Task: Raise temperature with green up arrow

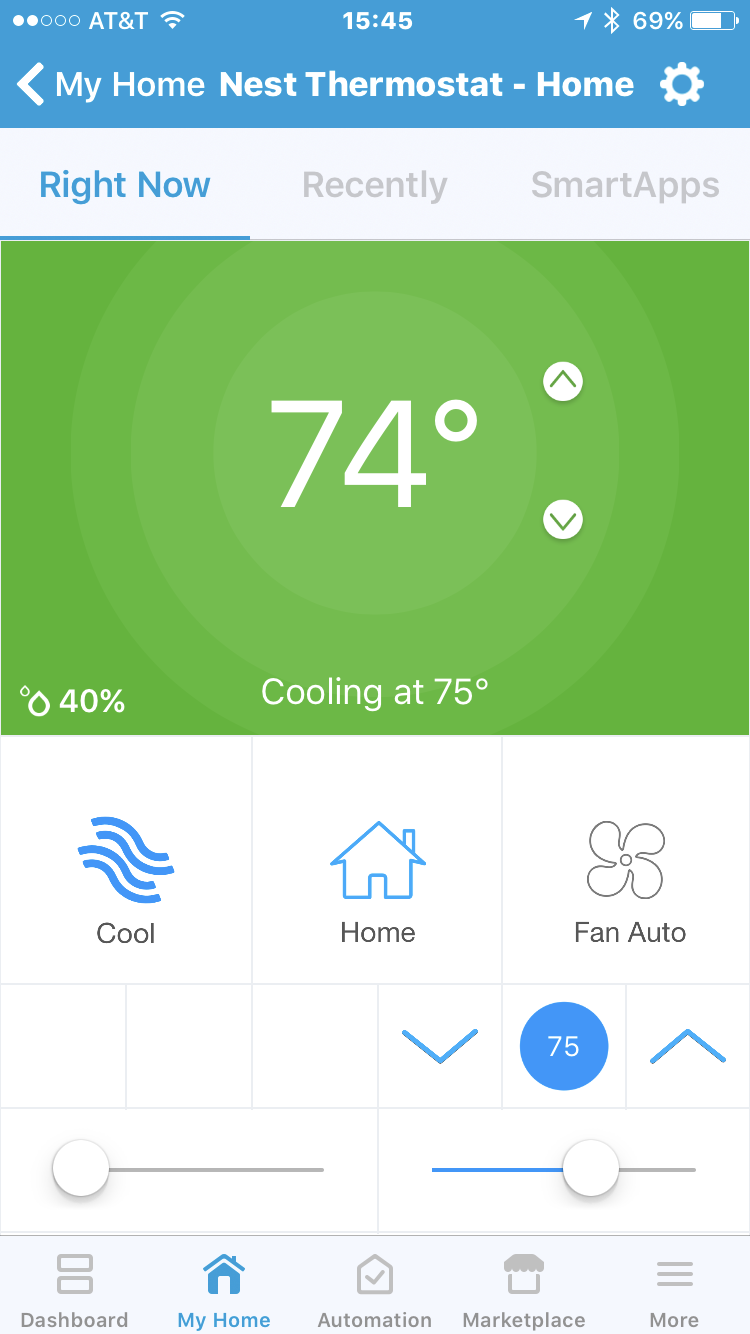Action: (563, 381)
